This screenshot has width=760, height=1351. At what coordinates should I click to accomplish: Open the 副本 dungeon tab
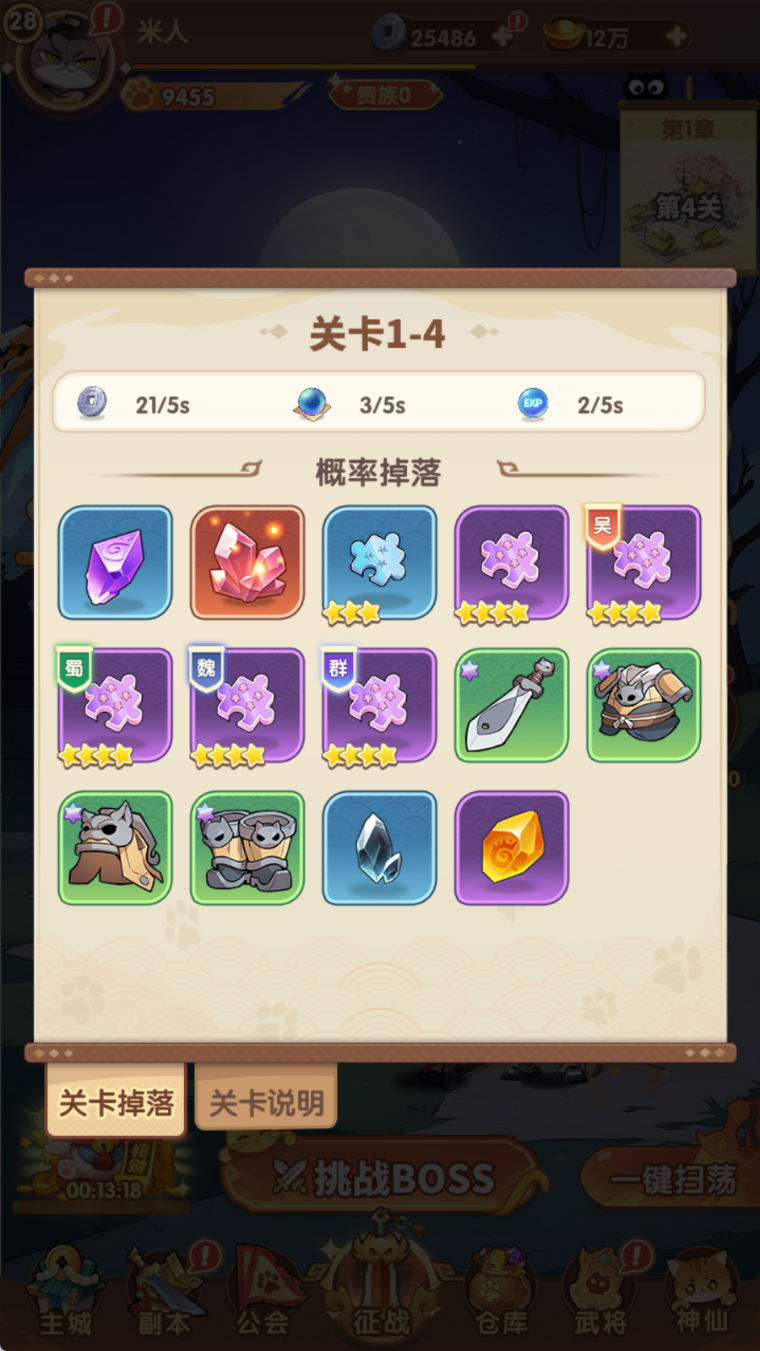point(163,1295)
